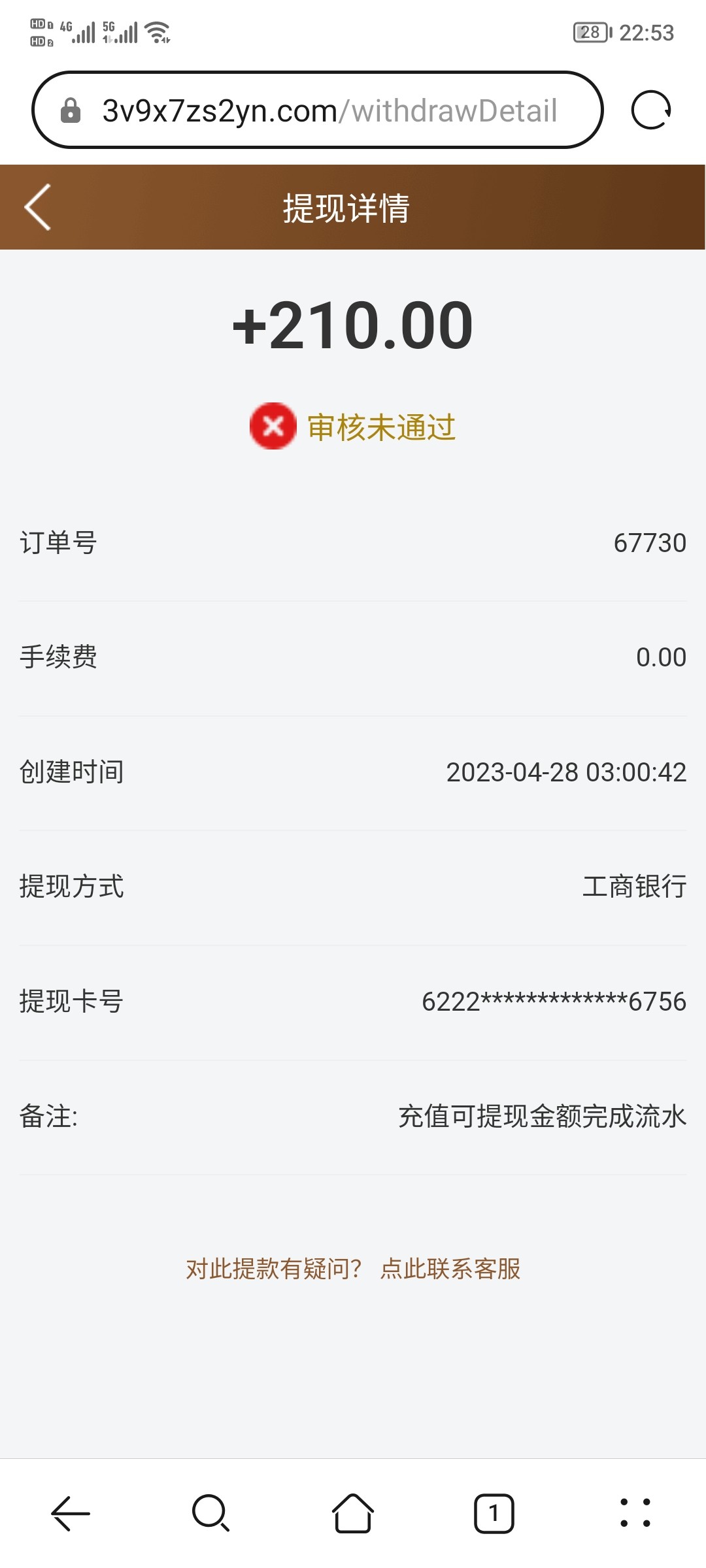Tap the creation time 2023-04-28 entry
706x1568 pixels.
566,772
